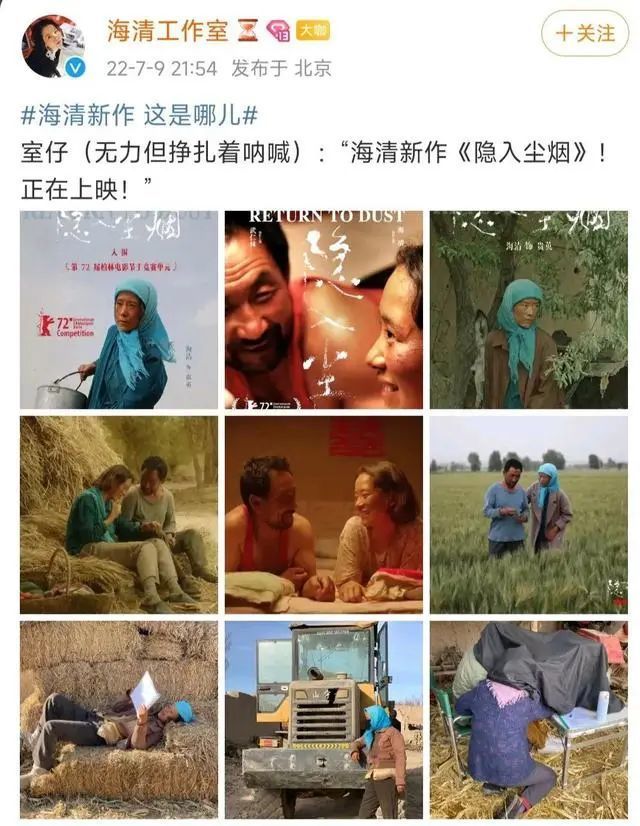640x826 pixels.
Task: View the photo with the yellow loader
Action: point(323,719)
